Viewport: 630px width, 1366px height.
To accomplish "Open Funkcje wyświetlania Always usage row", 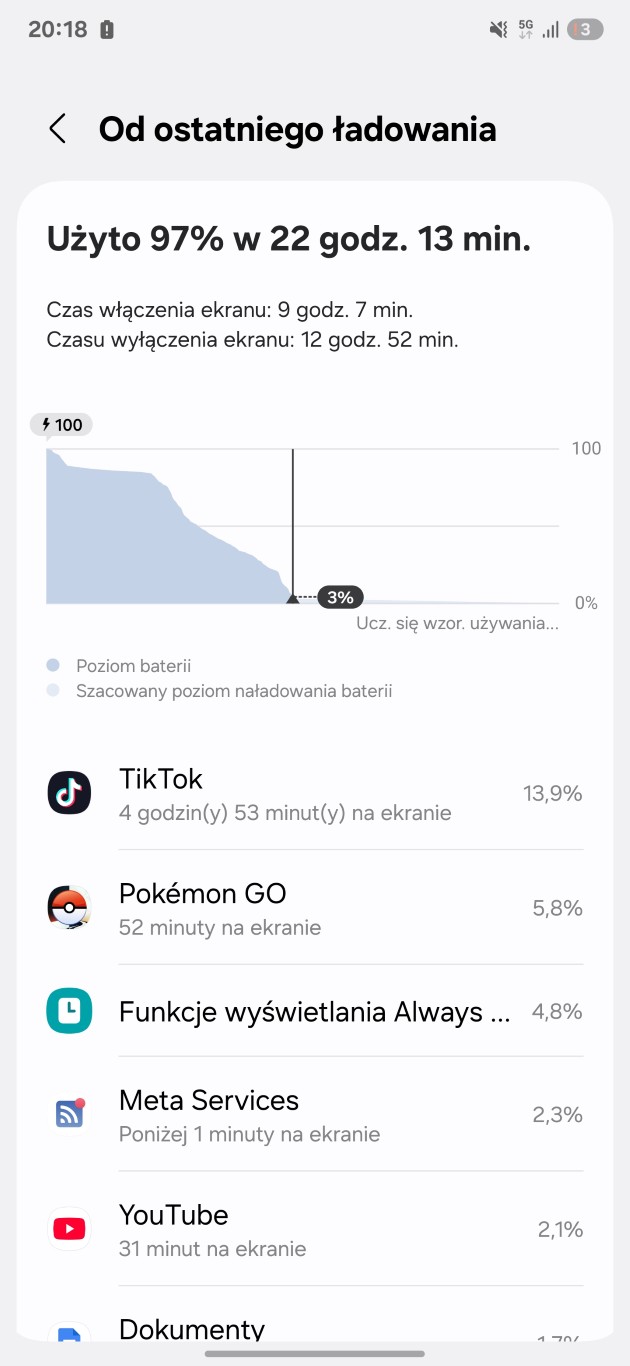I will pos(315,1011).
